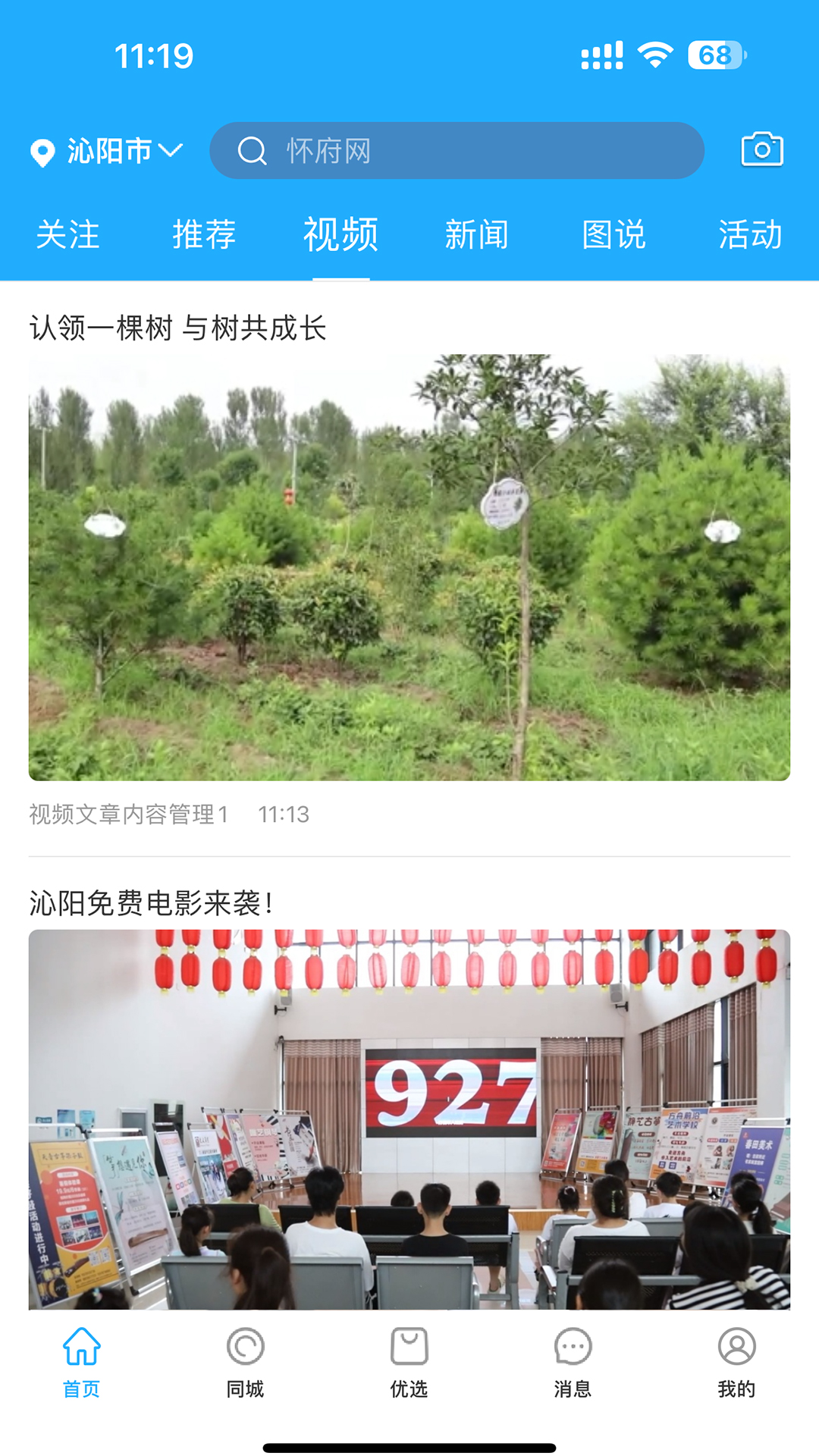Image resolution: width=819 pixels, height=1456 pixels.
Task: Open the 优选 bottom tab
Action: click(409, 1363)
